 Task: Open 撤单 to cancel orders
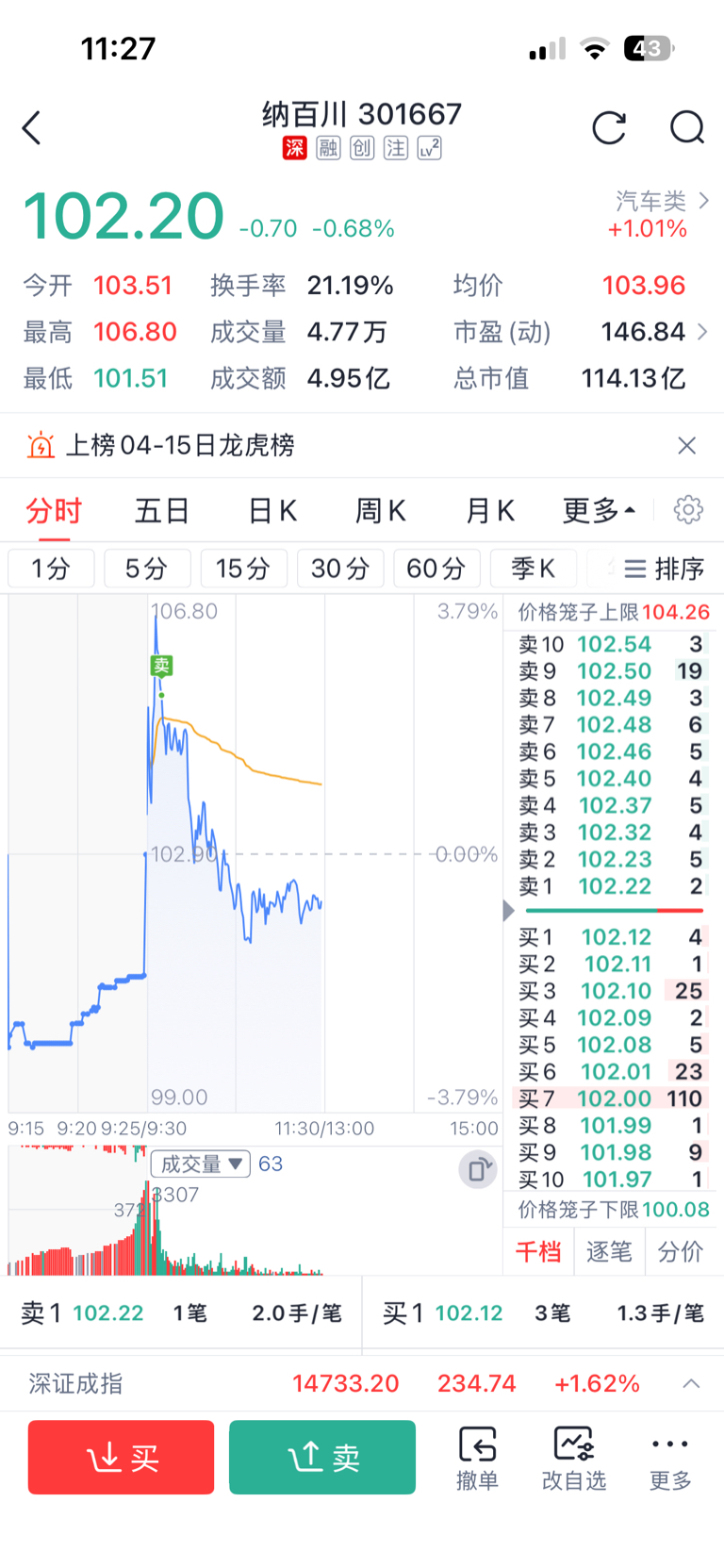[477, 1459]
